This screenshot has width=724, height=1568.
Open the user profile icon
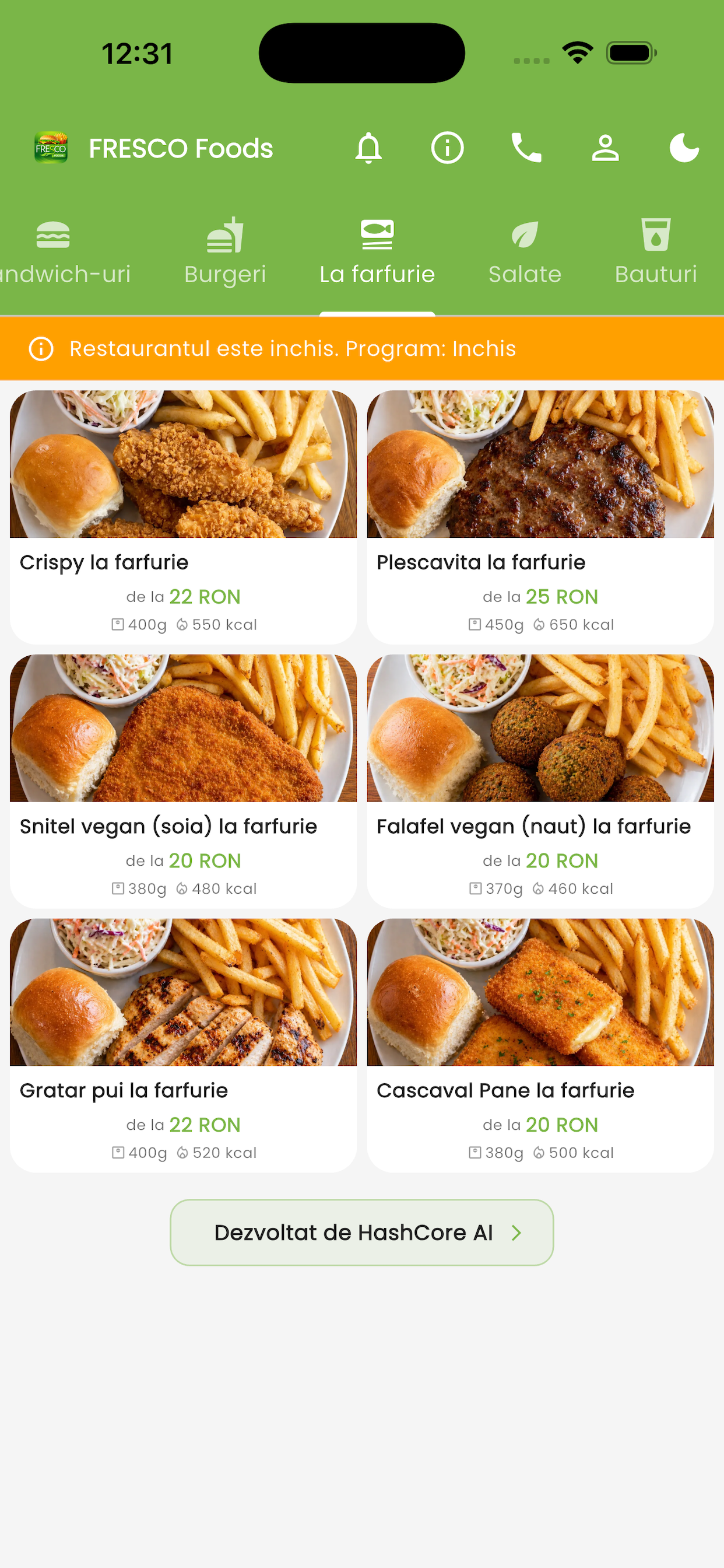(x=605, y=148)
